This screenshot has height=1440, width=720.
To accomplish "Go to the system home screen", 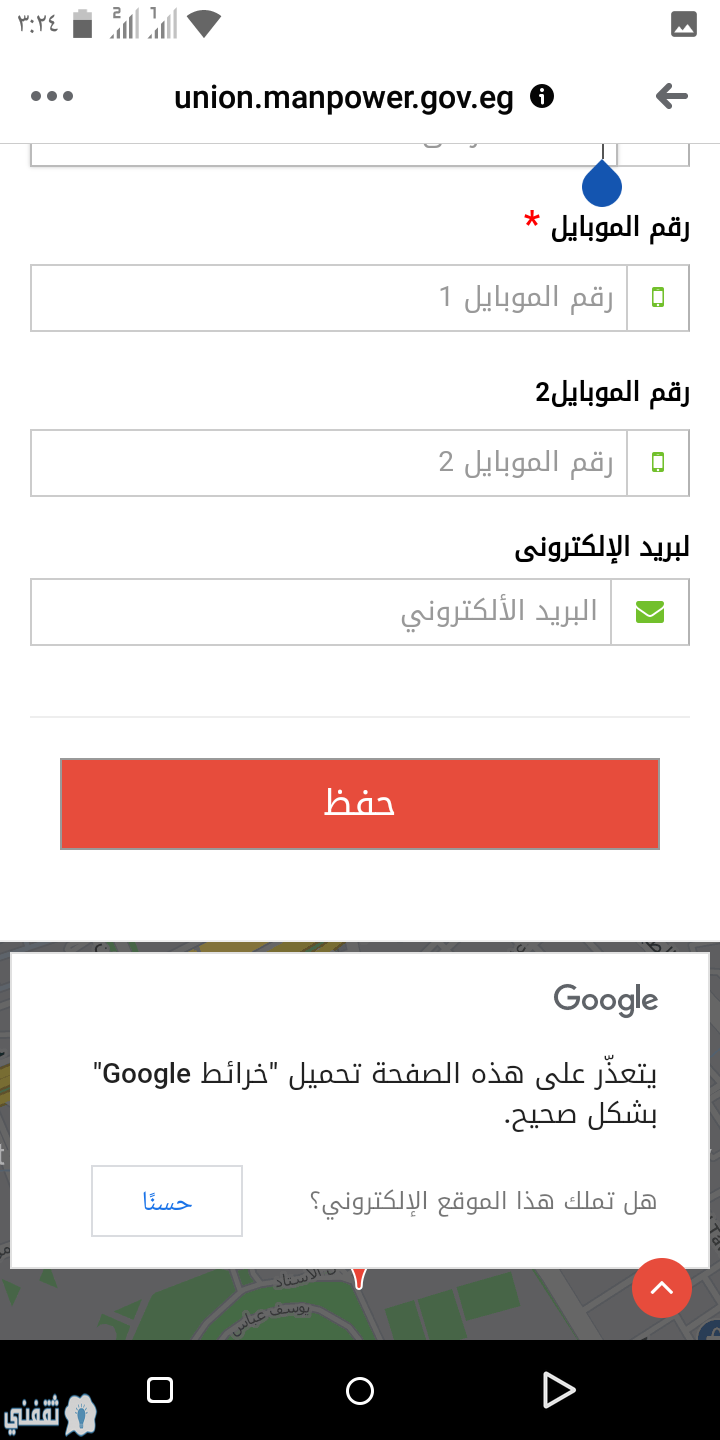I will click(x=360, y=1390).
